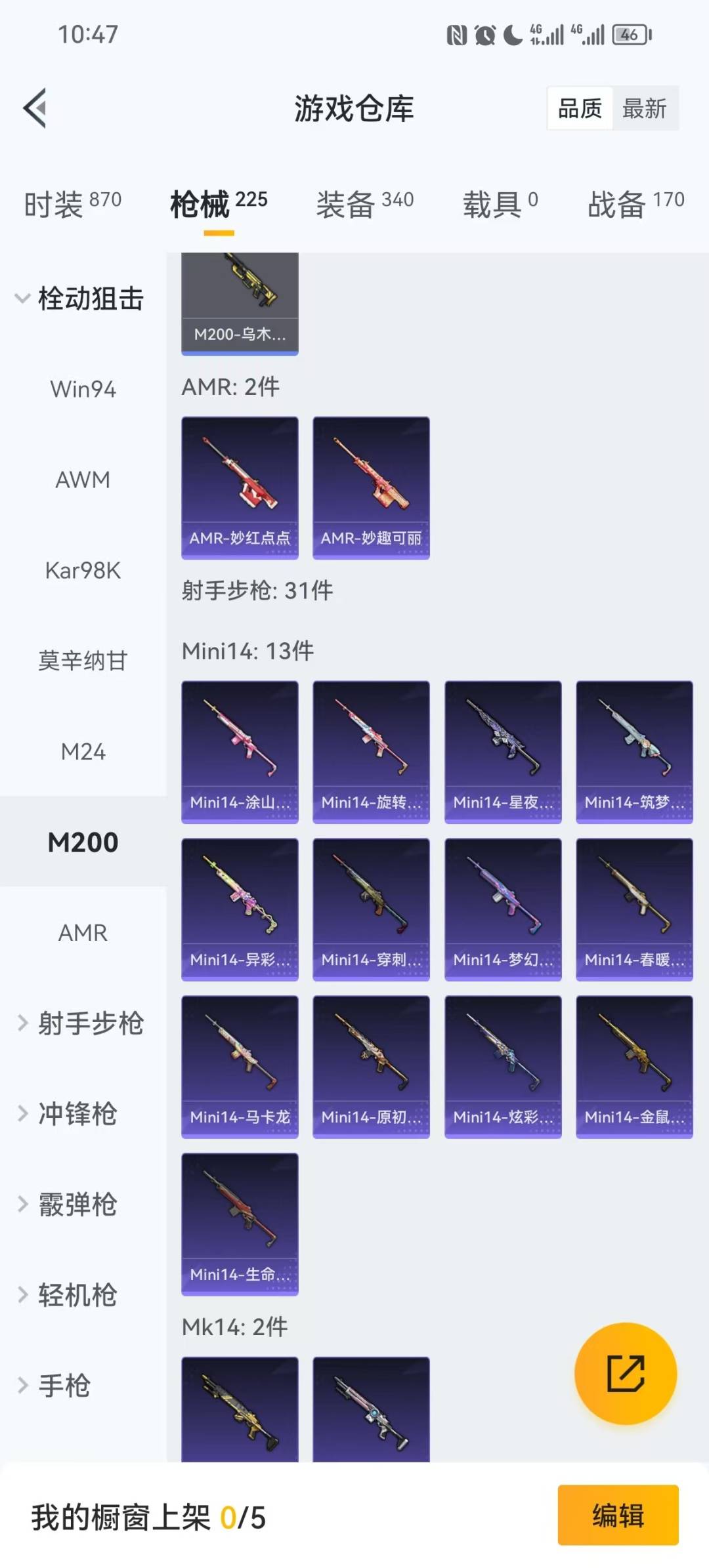The image size is (709, 1568).
Task: Select M200 in the sidebar
Action: pos(84,842)
